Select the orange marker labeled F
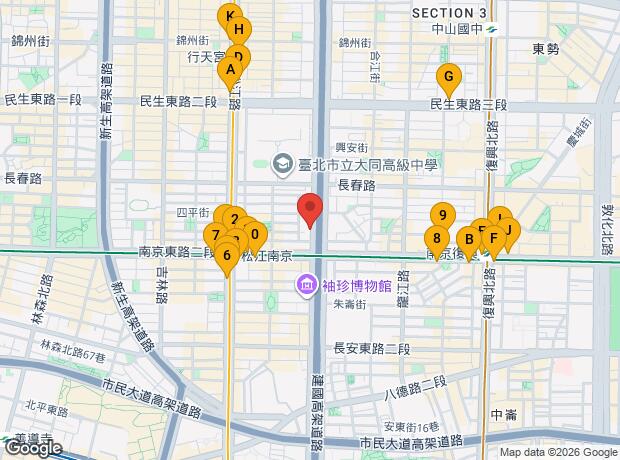Screen dimensions: 620x460 click(x=493, y=239)
